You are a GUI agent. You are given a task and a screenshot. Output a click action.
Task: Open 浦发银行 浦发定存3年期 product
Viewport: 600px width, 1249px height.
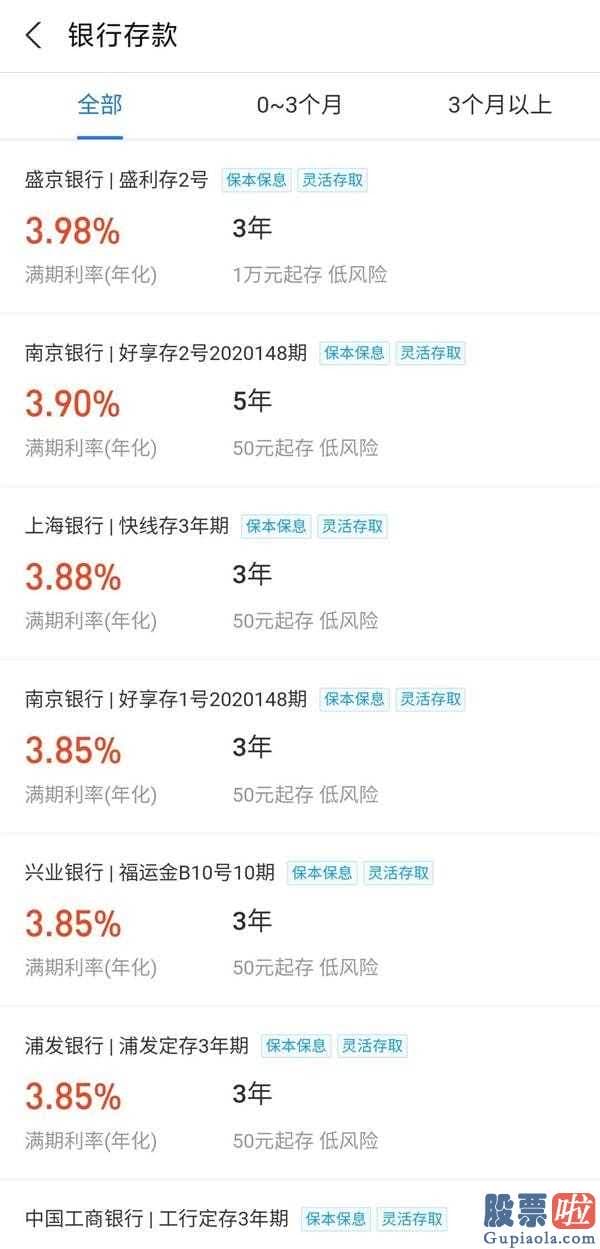[x=300, y=1092]
